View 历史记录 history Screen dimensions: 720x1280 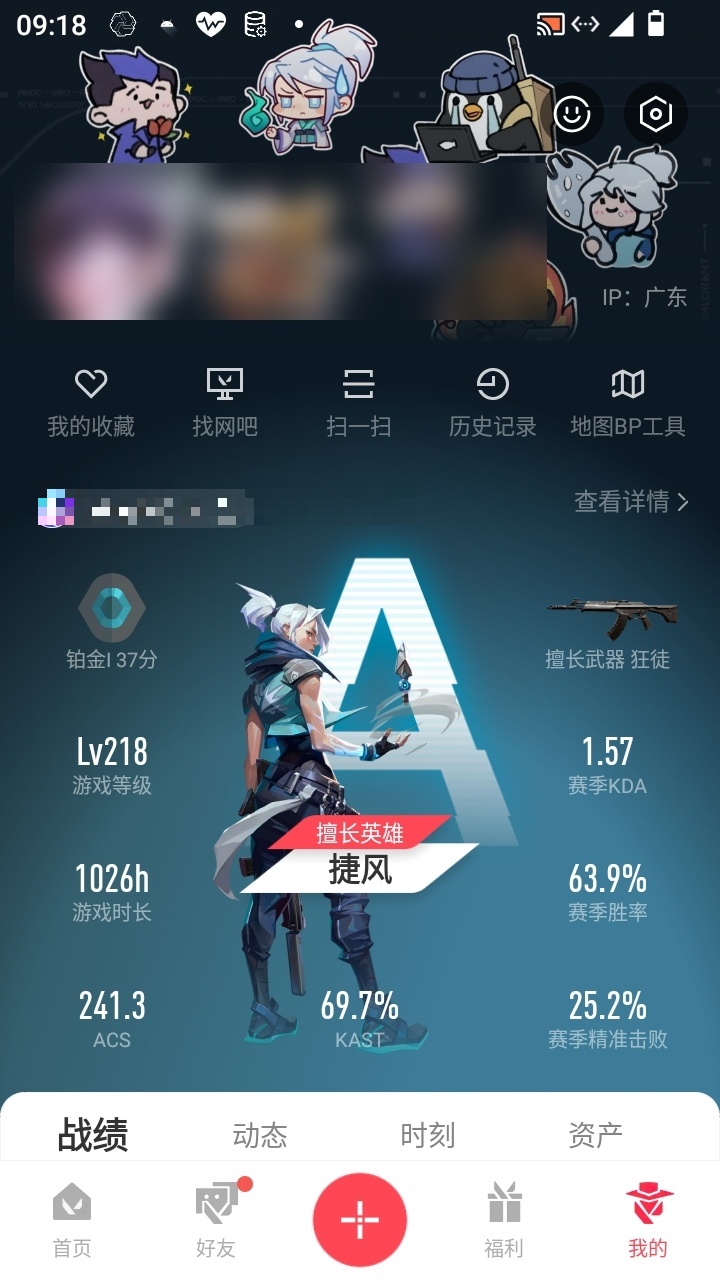pos(493,403)
